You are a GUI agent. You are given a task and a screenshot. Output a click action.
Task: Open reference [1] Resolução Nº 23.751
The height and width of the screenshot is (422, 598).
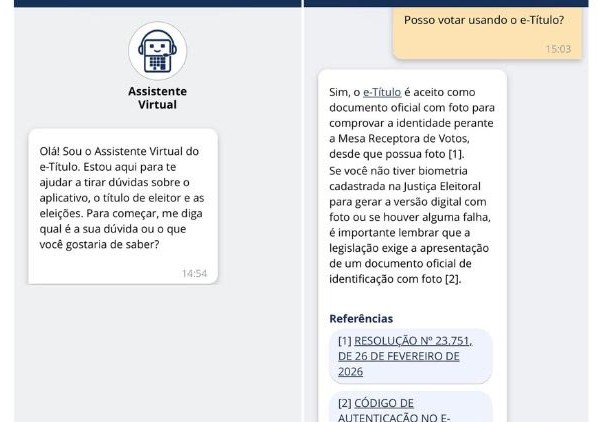click(x=410, y=356)
